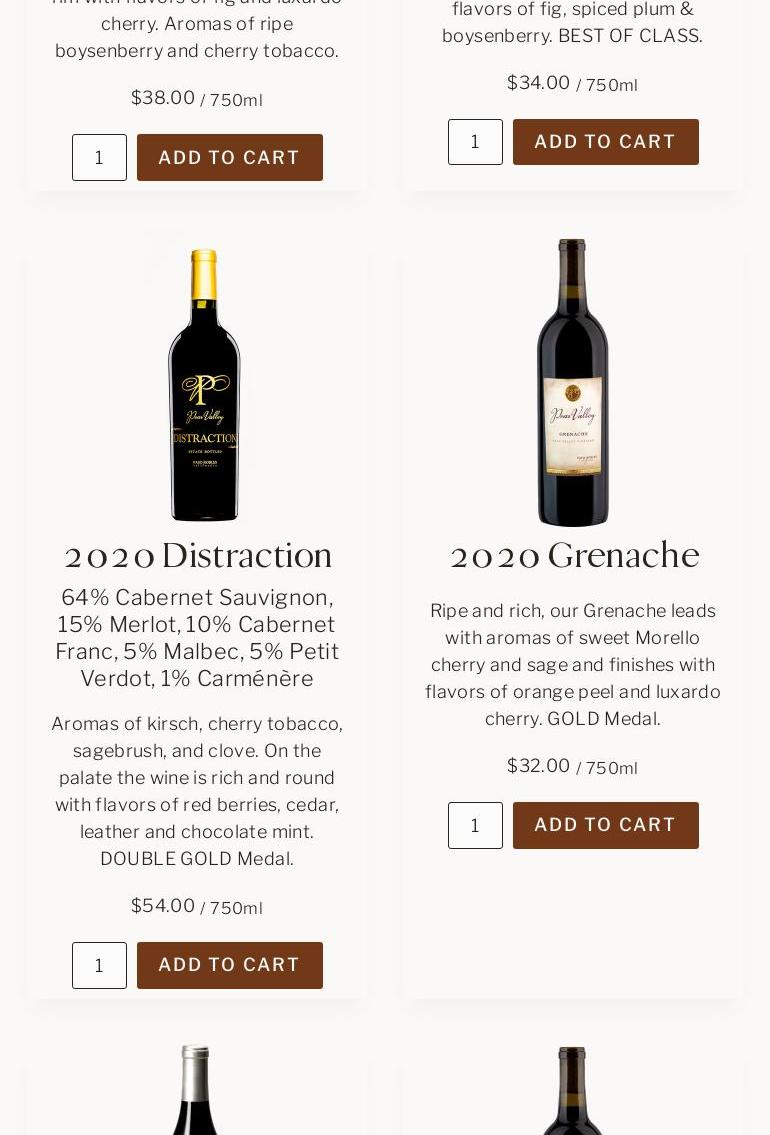
Task: Set quantity for 2020 Grenache
Action: pyautogui.click(x=475, y=825)
